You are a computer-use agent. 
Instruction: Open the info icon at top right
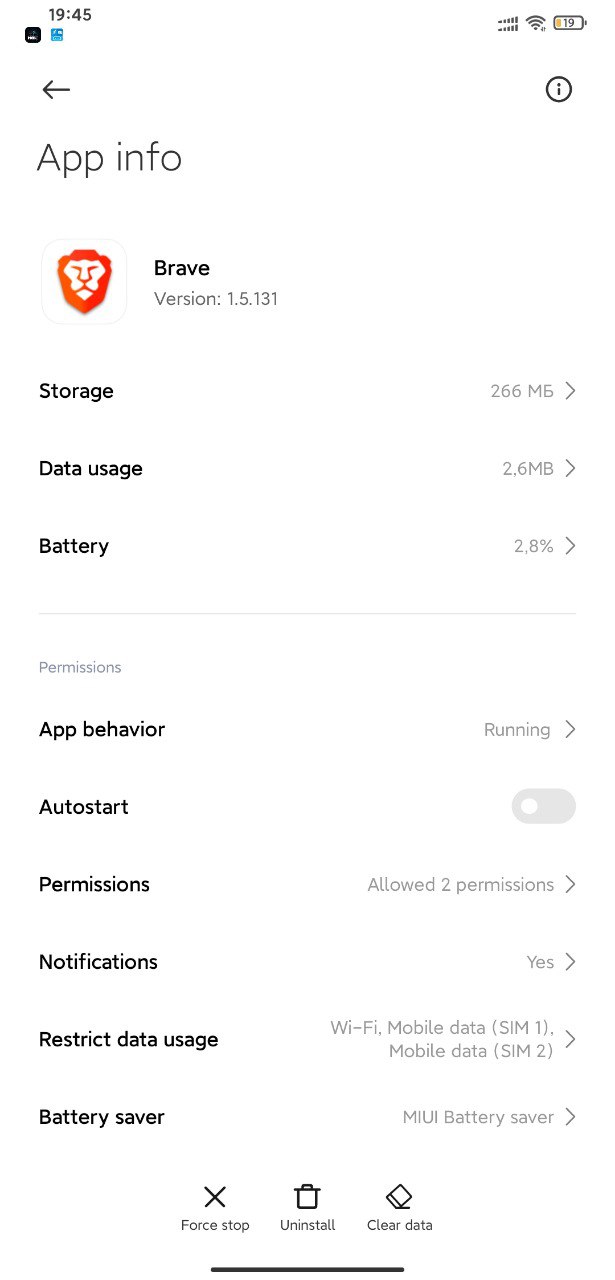[558, 90]
